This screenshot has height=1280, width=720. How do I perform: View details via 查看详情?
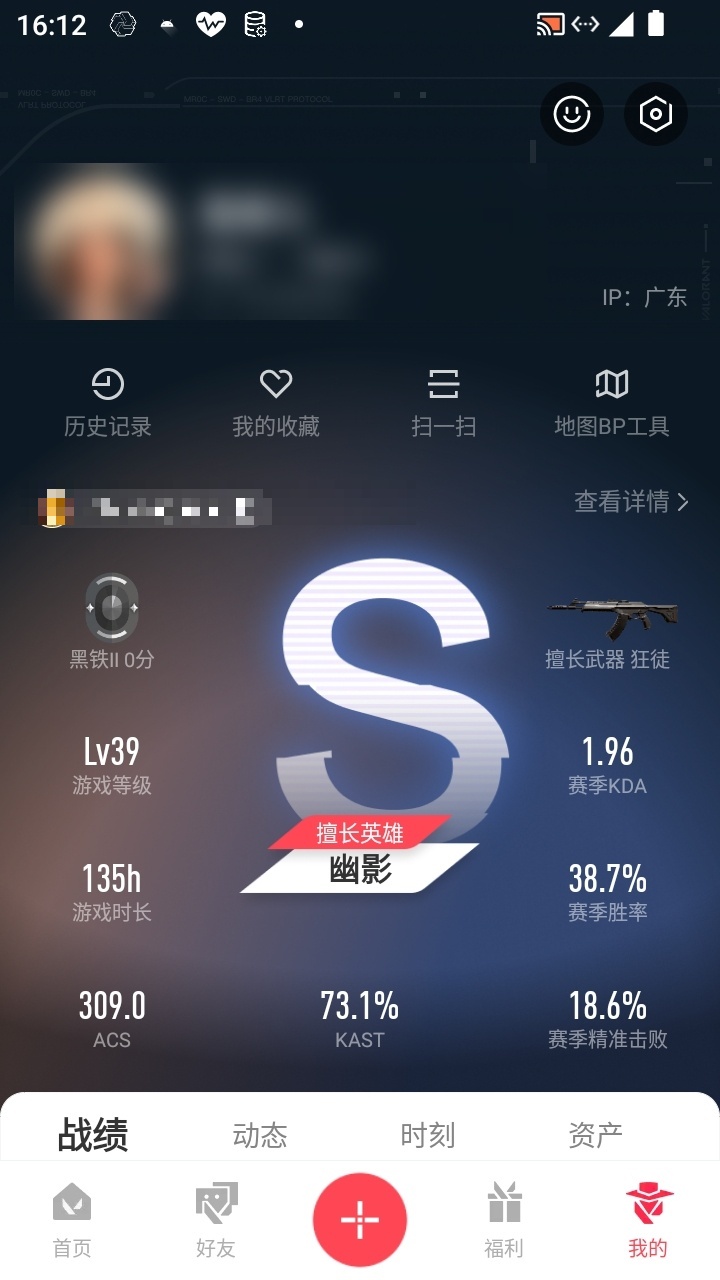[x=632, y=501]
